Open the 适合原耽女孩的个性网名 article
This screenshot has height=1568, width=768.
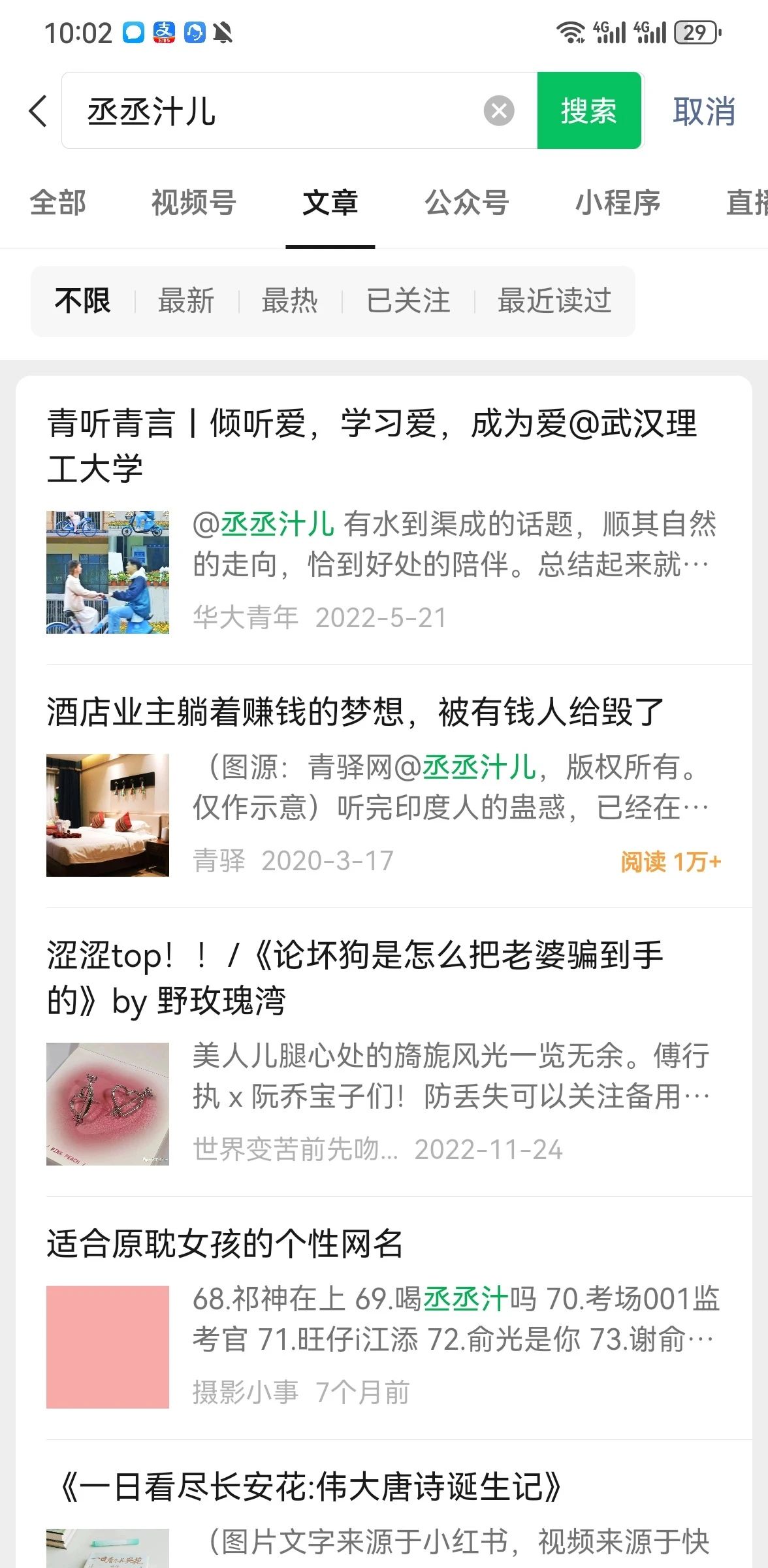coord(225,1243)
